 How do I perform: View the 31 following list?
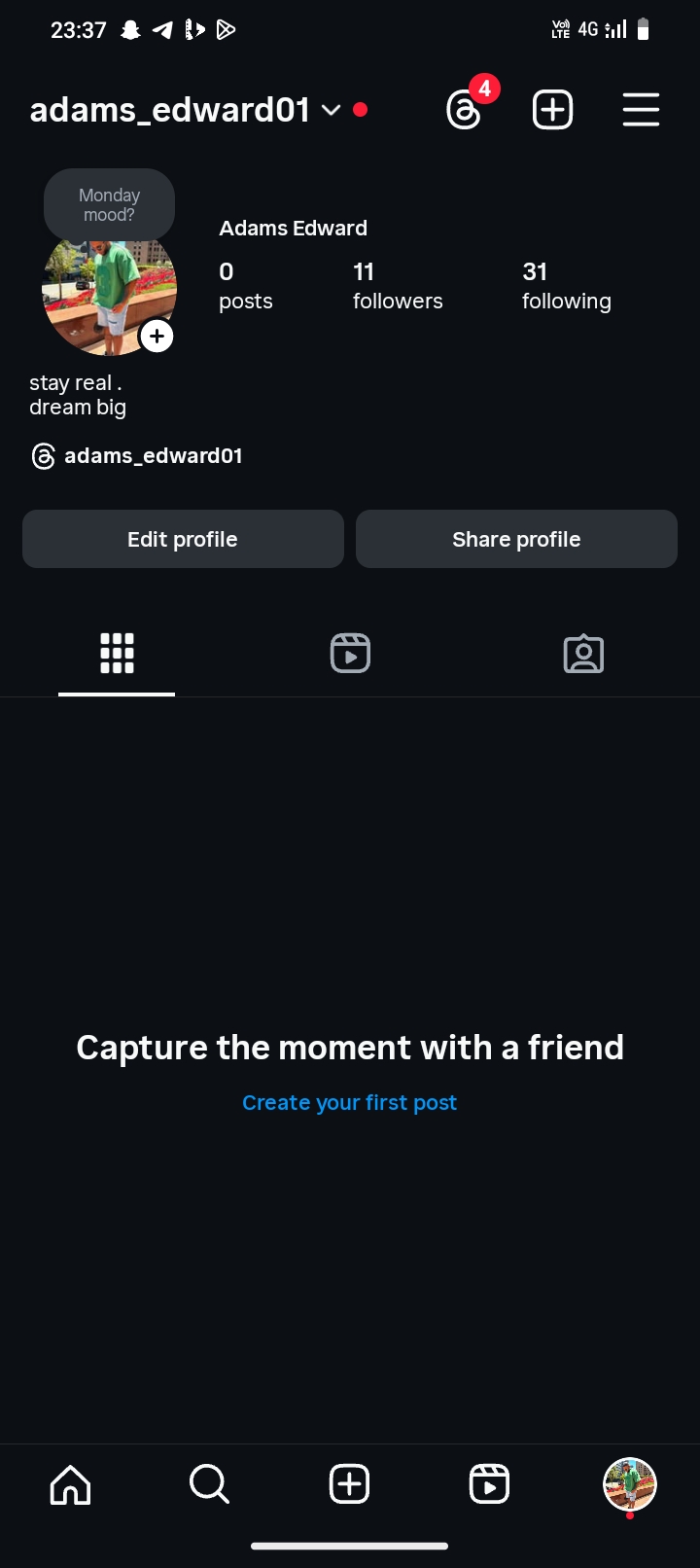click(x=566, y=286)
